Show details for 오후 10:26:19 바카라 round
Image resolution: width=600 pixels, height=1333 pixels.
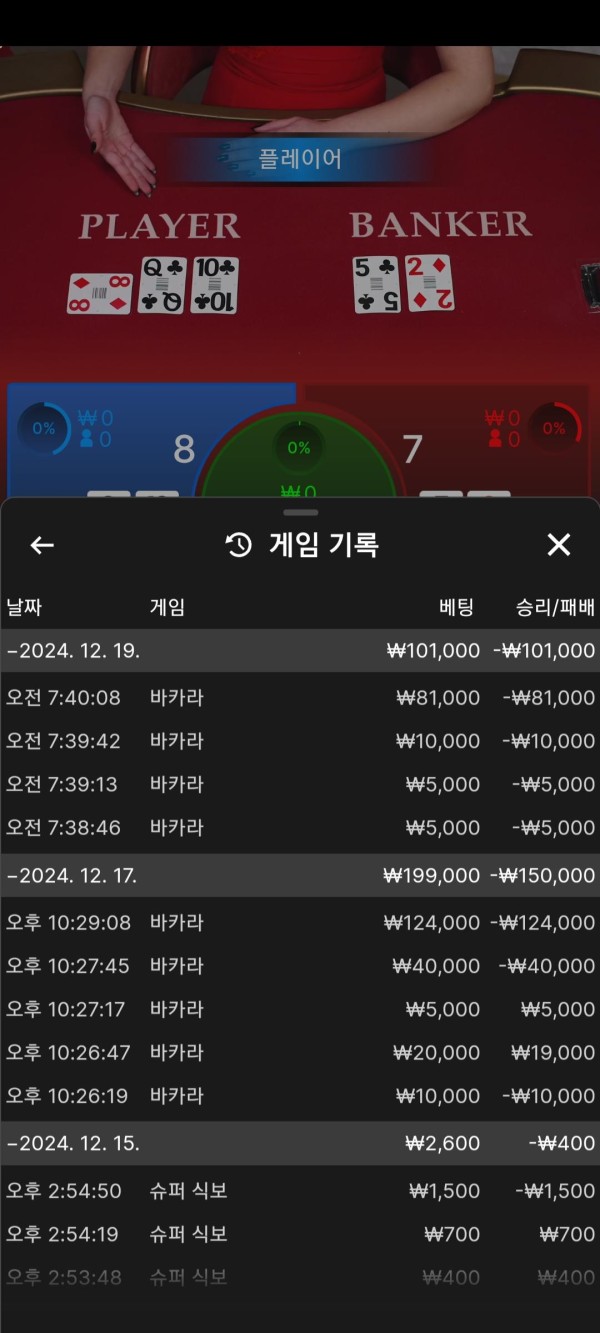300,1096
